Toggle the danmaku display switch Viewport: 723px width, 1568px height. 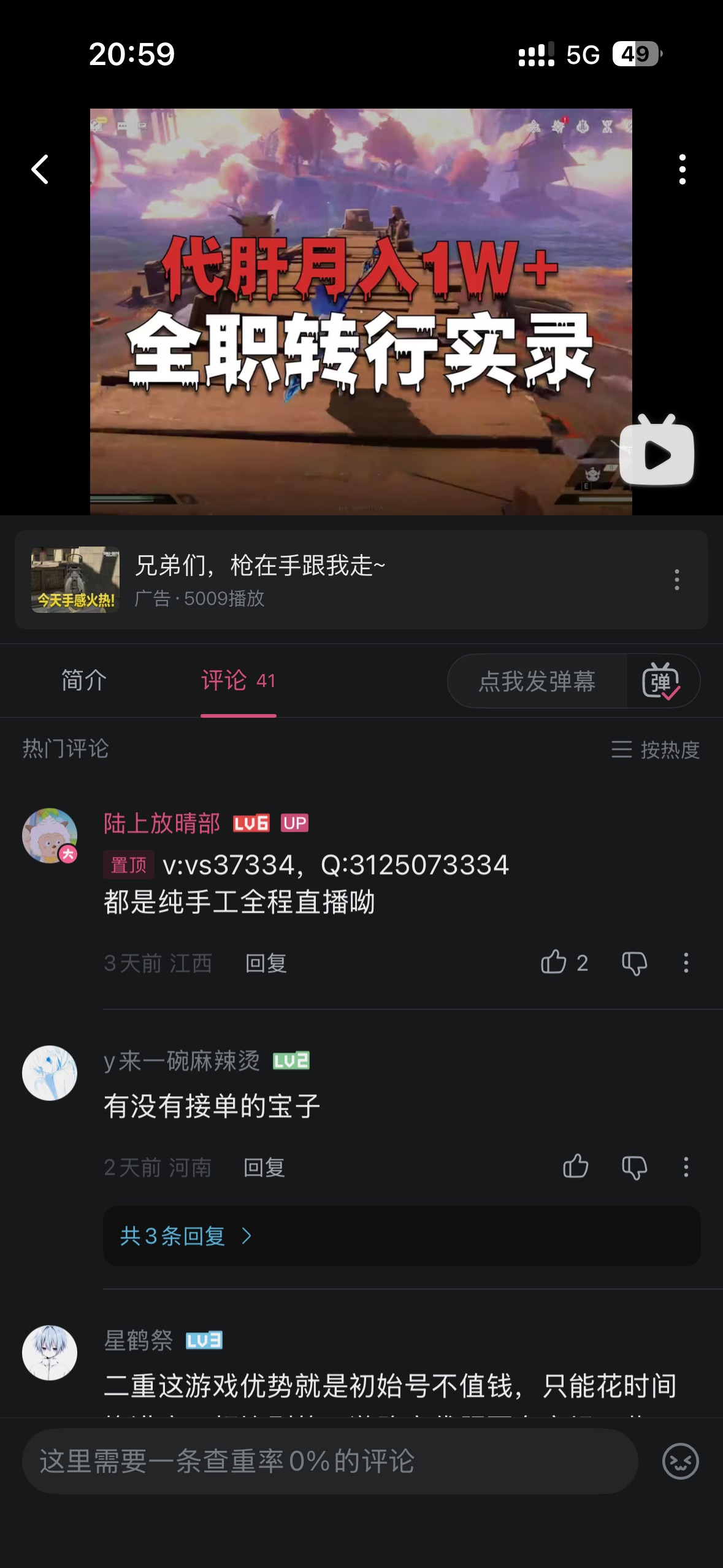tap(661, 681)
